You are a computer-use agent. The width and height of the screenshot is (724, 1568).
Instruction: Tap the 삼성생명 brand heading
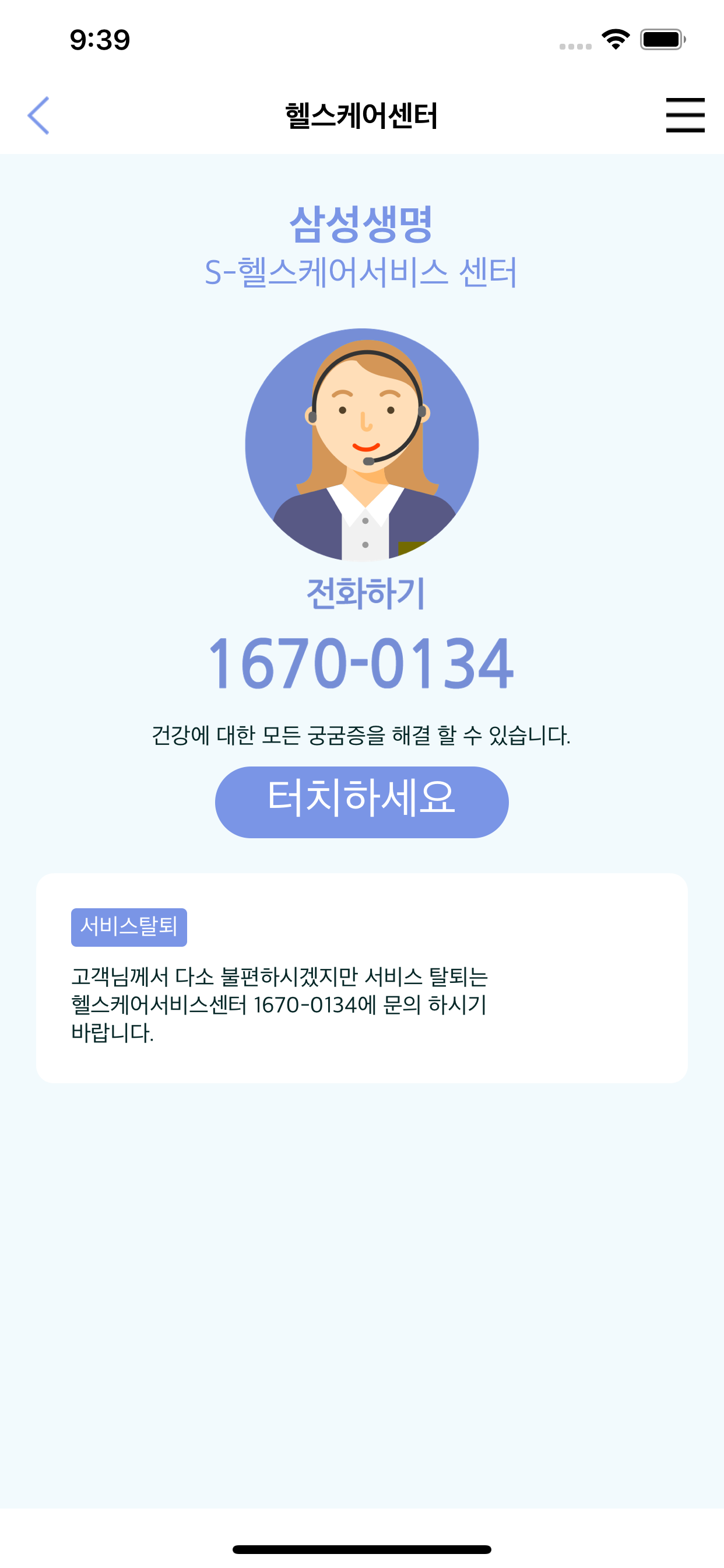(x=362, y=224)
